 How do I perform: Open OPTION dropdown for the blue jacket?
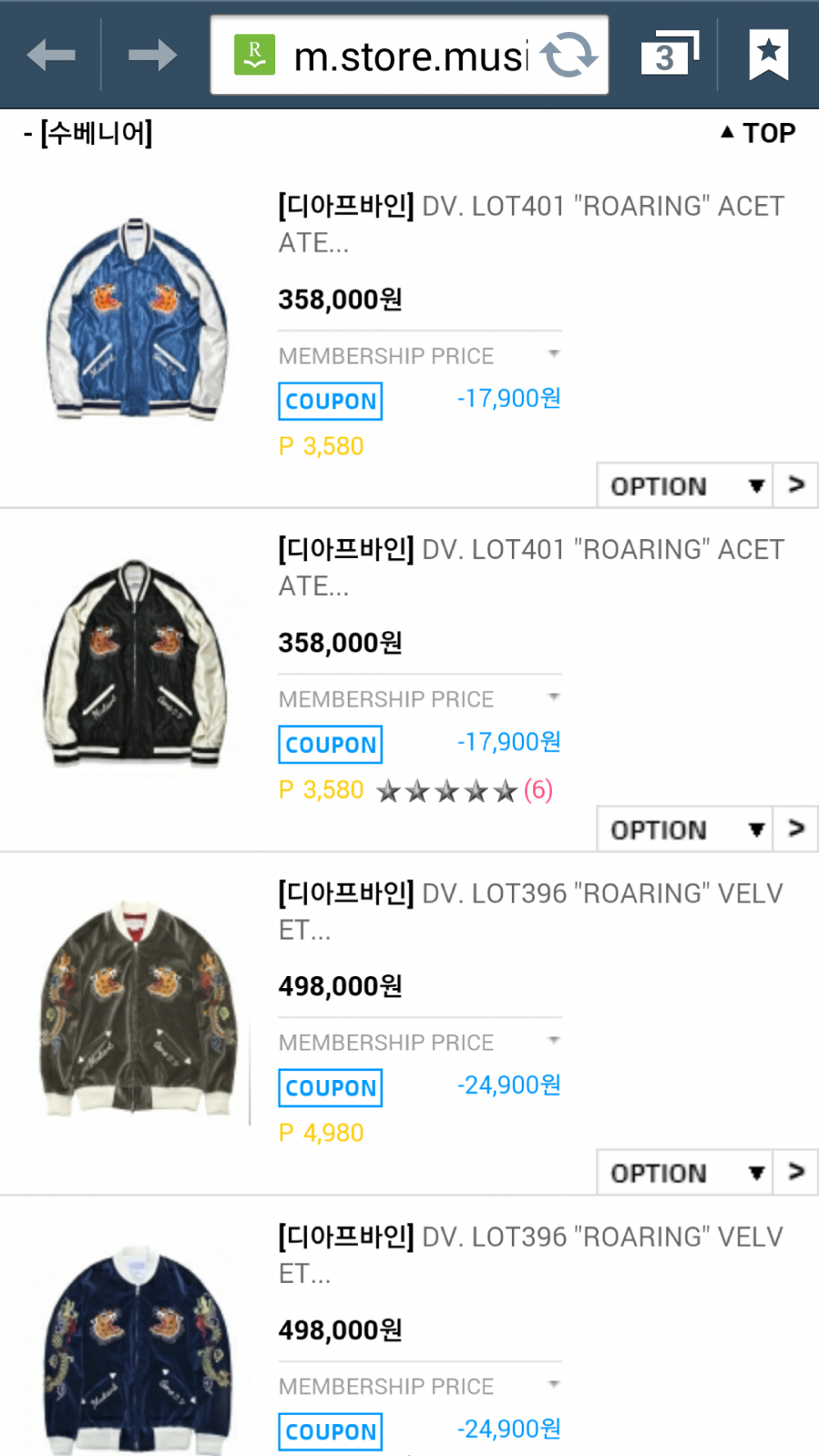(685, 486)
